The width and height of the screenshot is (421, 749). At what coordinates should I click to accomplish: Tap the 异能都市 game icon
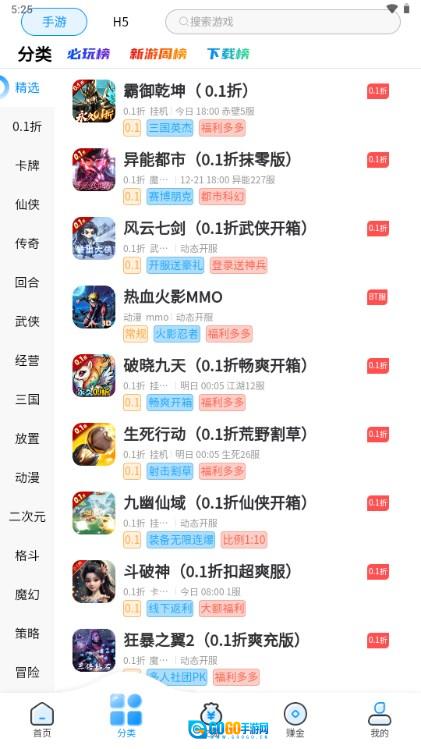pyautogui.click(x=94, y=170)
